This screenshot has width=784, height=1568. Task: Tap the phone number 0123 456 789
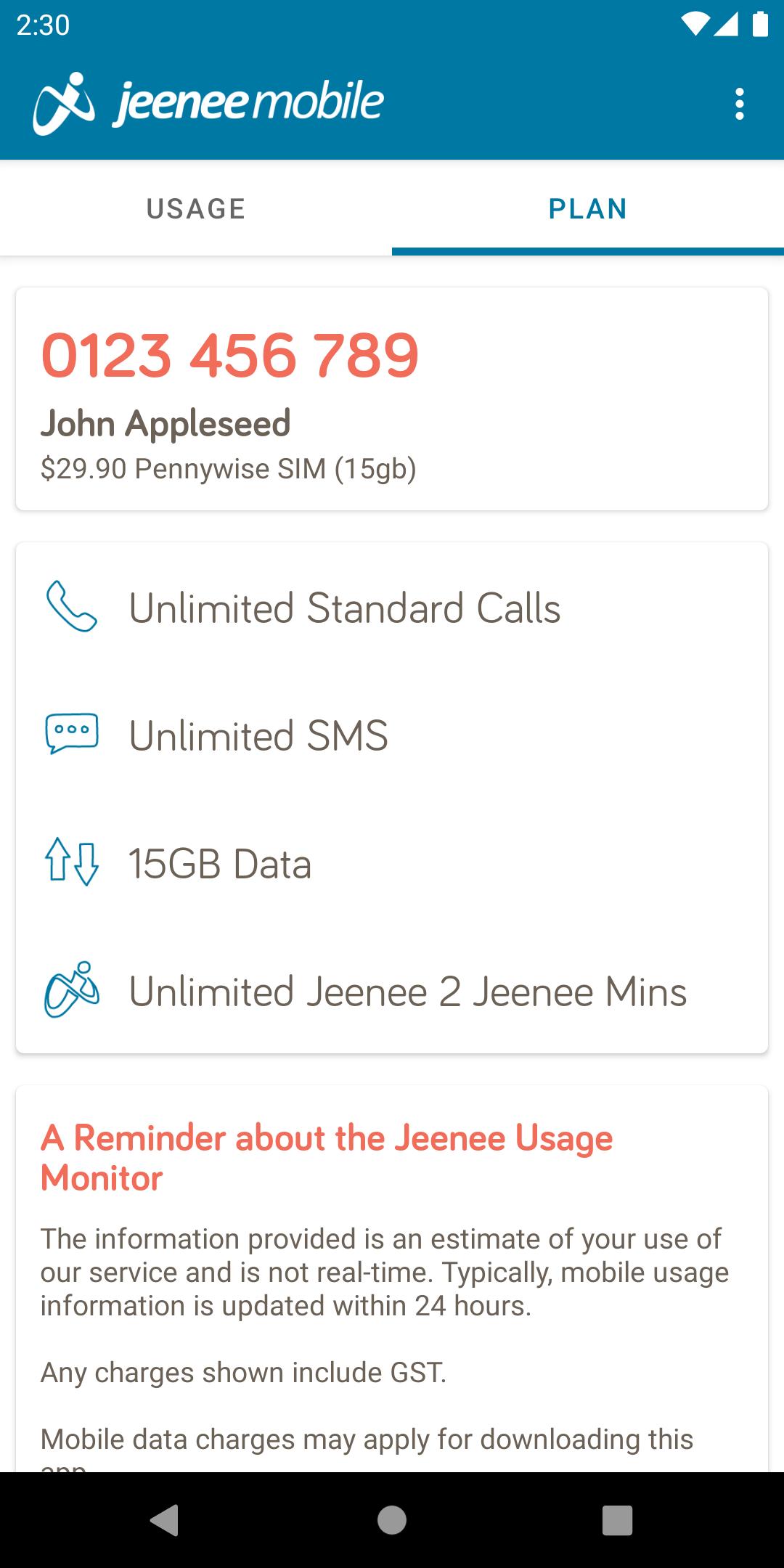point(229,356)
